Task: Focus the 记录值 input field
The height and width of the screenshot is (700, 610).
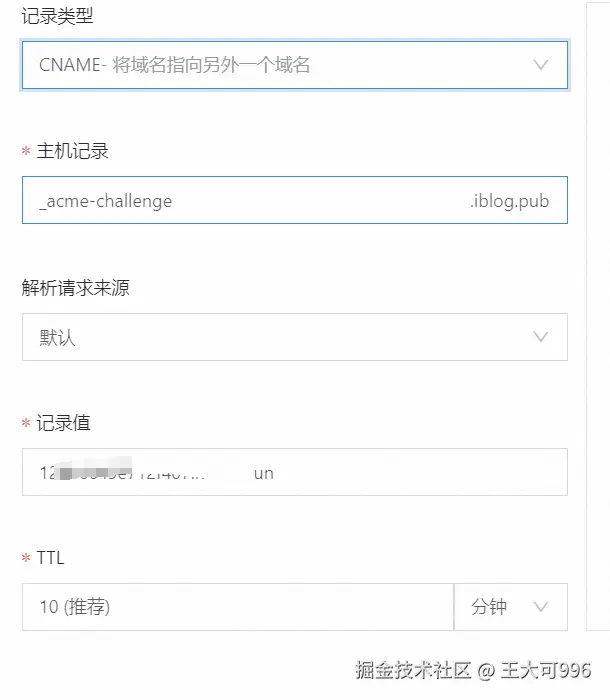Action: pyautogui.click(x=294, y=473)
